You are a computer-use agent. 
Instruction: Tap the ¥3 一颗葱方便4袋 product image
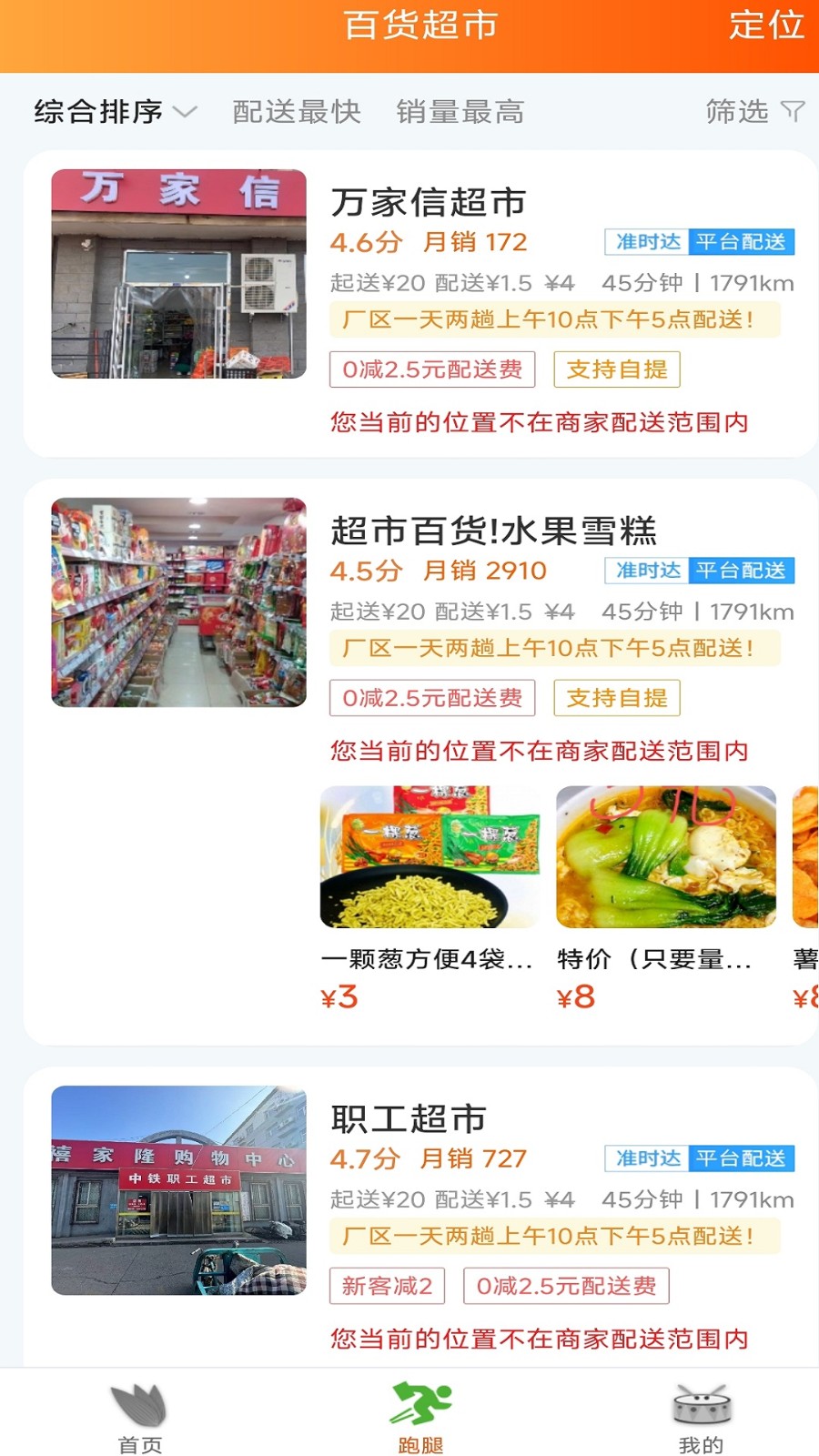[428, 856]
